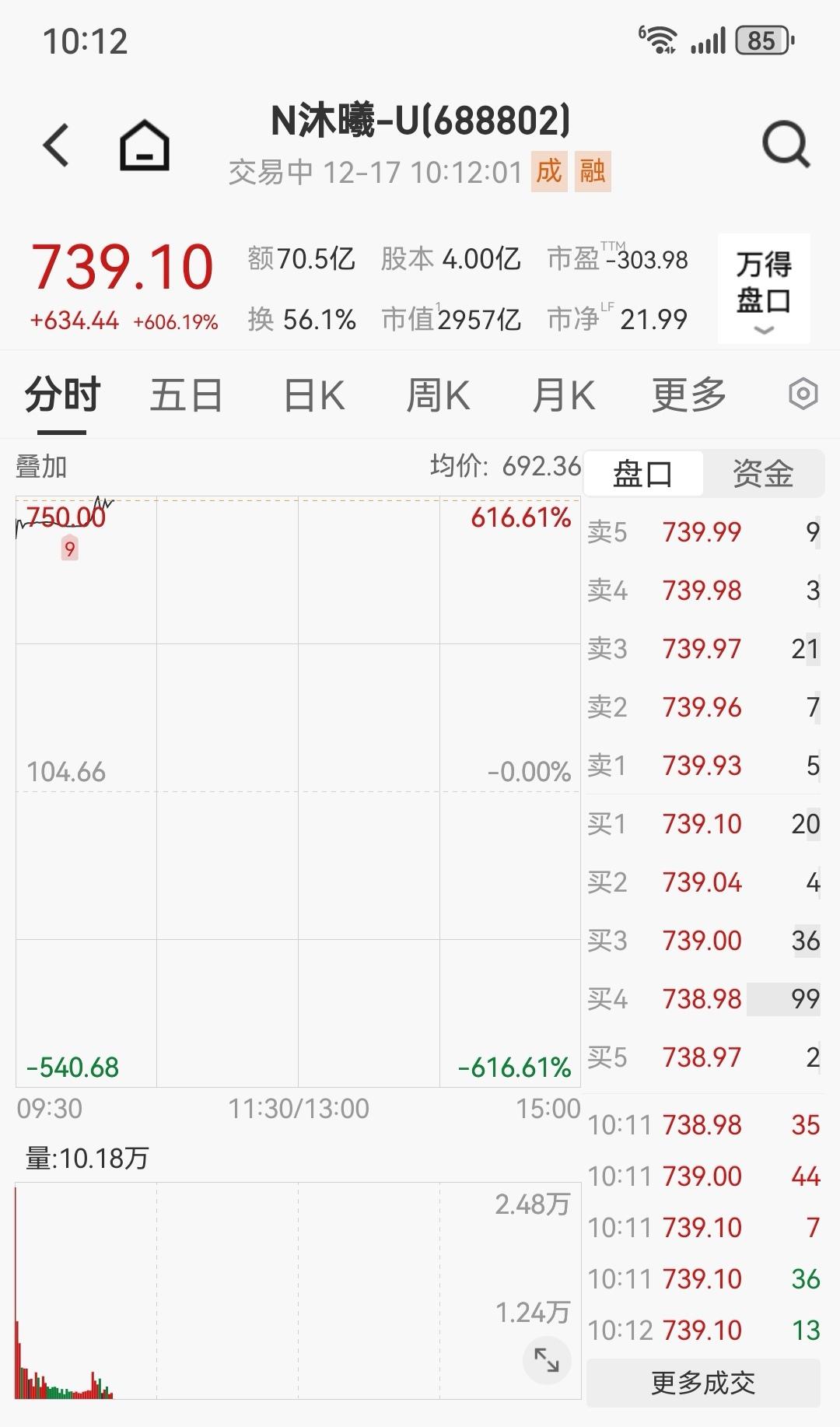
Task: View the 月K chart
Action: pyautogui.click(x=563, y=395)
